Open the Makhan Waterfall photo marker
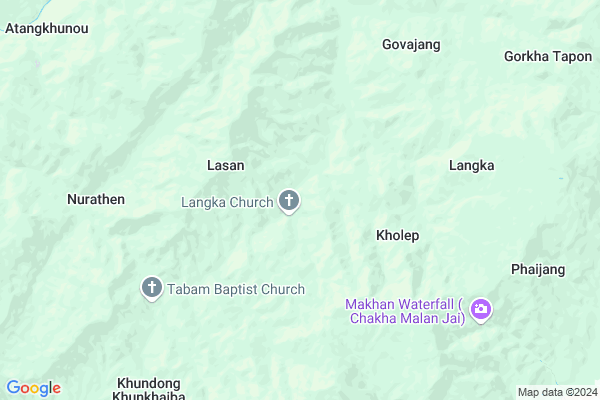 [x=481, y=309]
